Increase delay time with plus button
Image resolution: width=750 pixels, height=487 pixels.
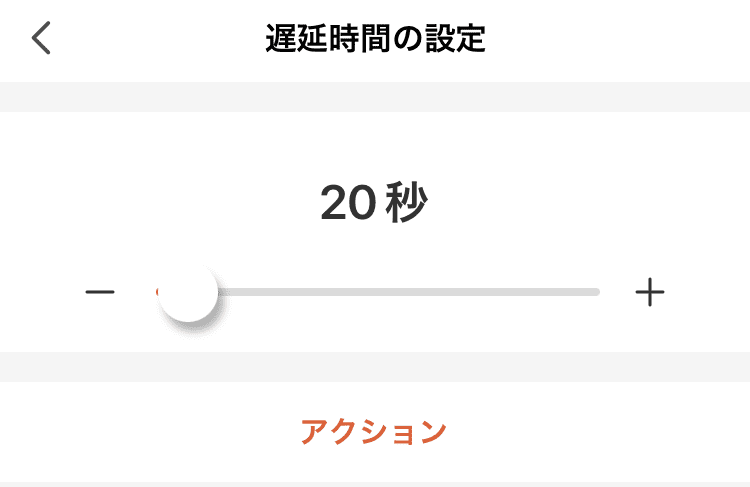pyautogui.click(x=650, y=293)
